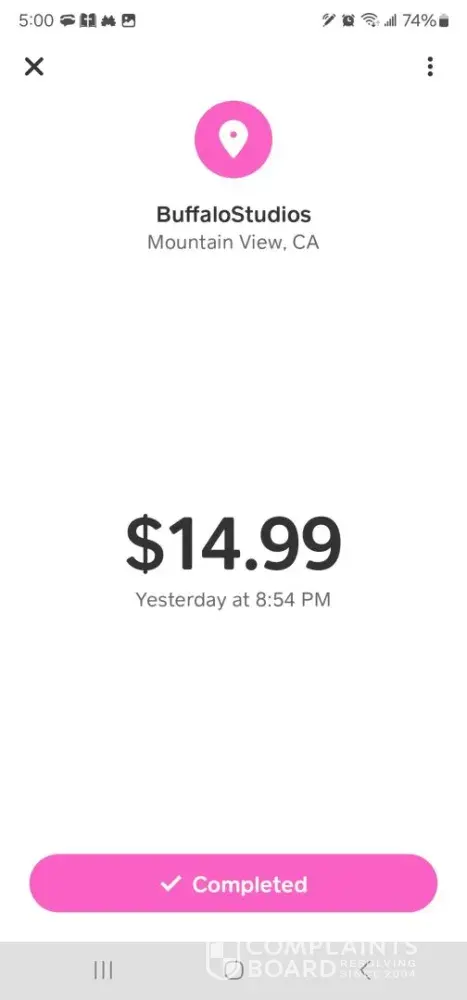This screenshot has height=1000, width=467.
Task: Go back with the system back button
Action: pyautogui.click(x=366, y=970)
